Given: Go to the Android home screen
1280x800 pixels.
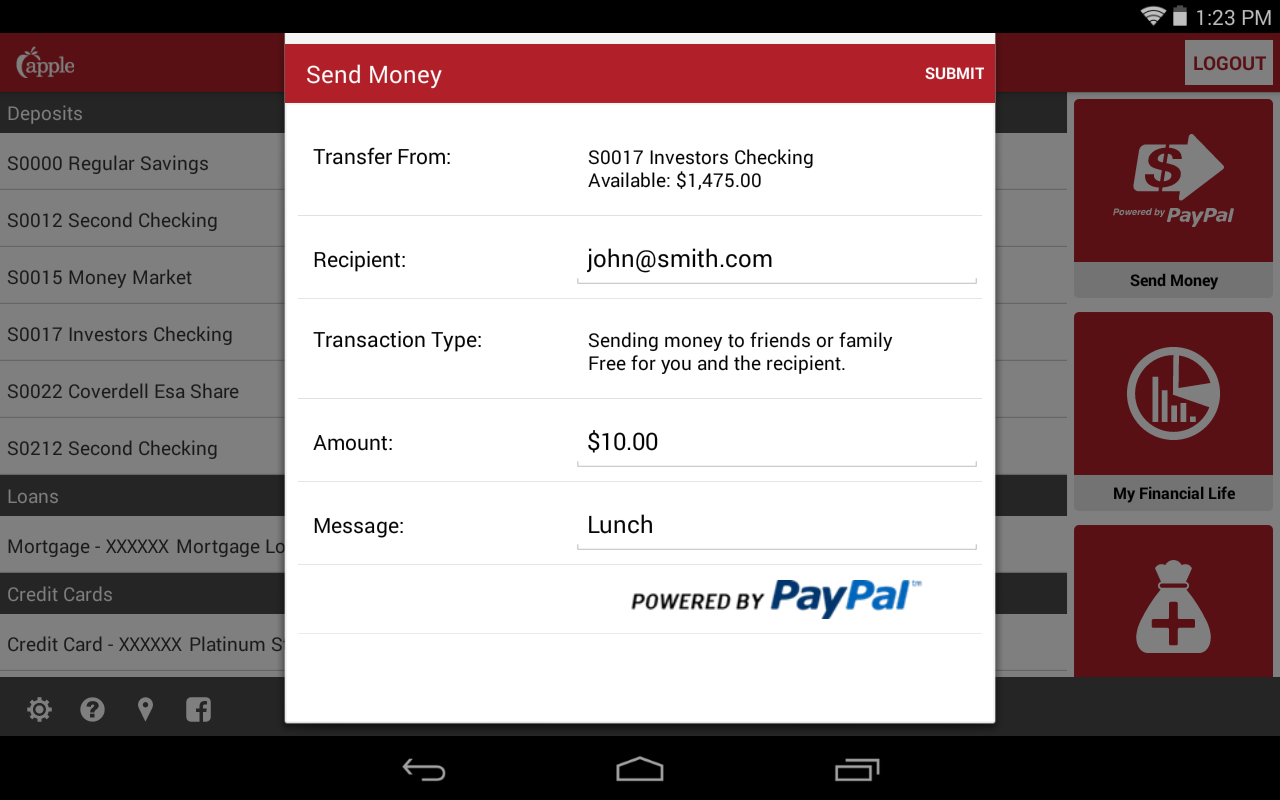Looking at the screenshot, I should coord(640,769).
